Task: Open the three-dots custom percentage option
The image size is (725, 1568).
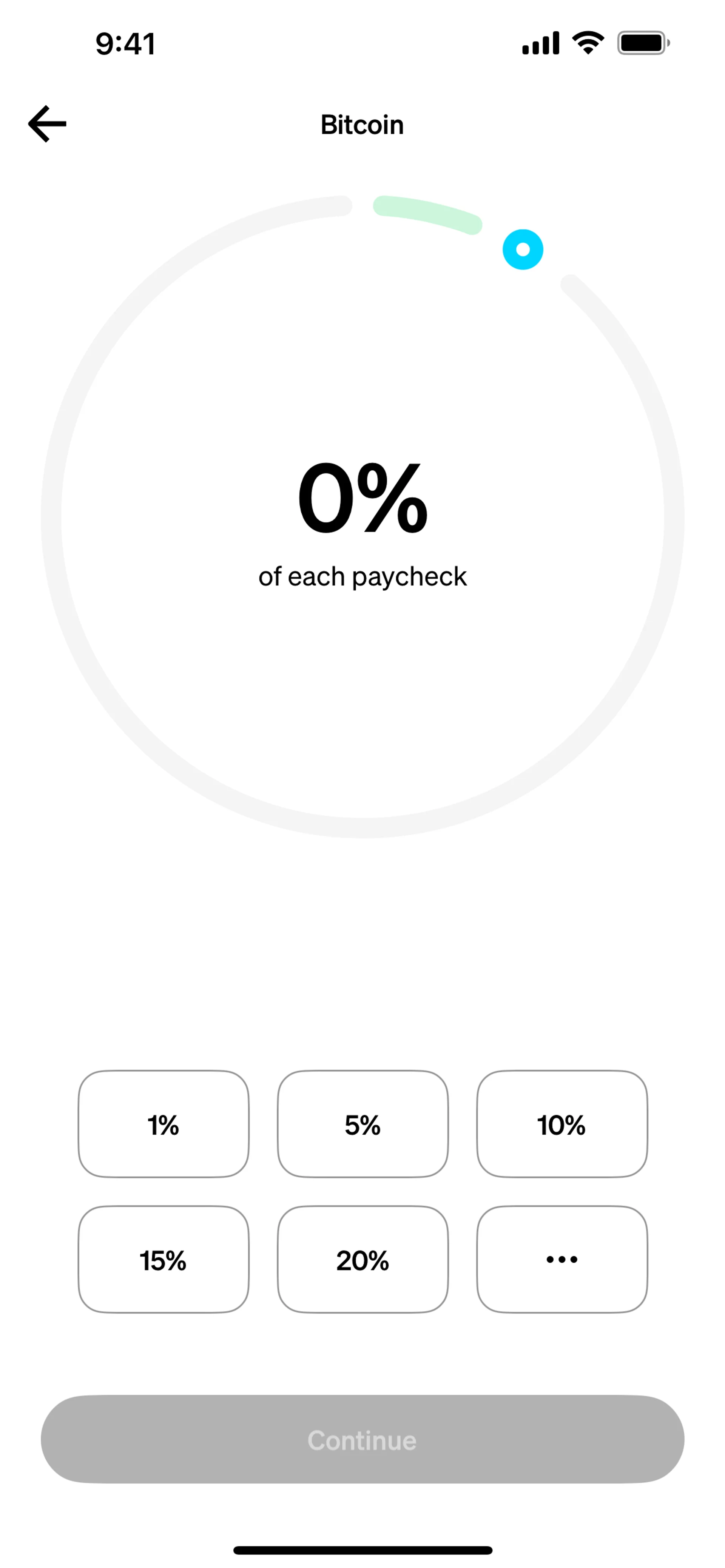Action: click(x=561, y=1259)
